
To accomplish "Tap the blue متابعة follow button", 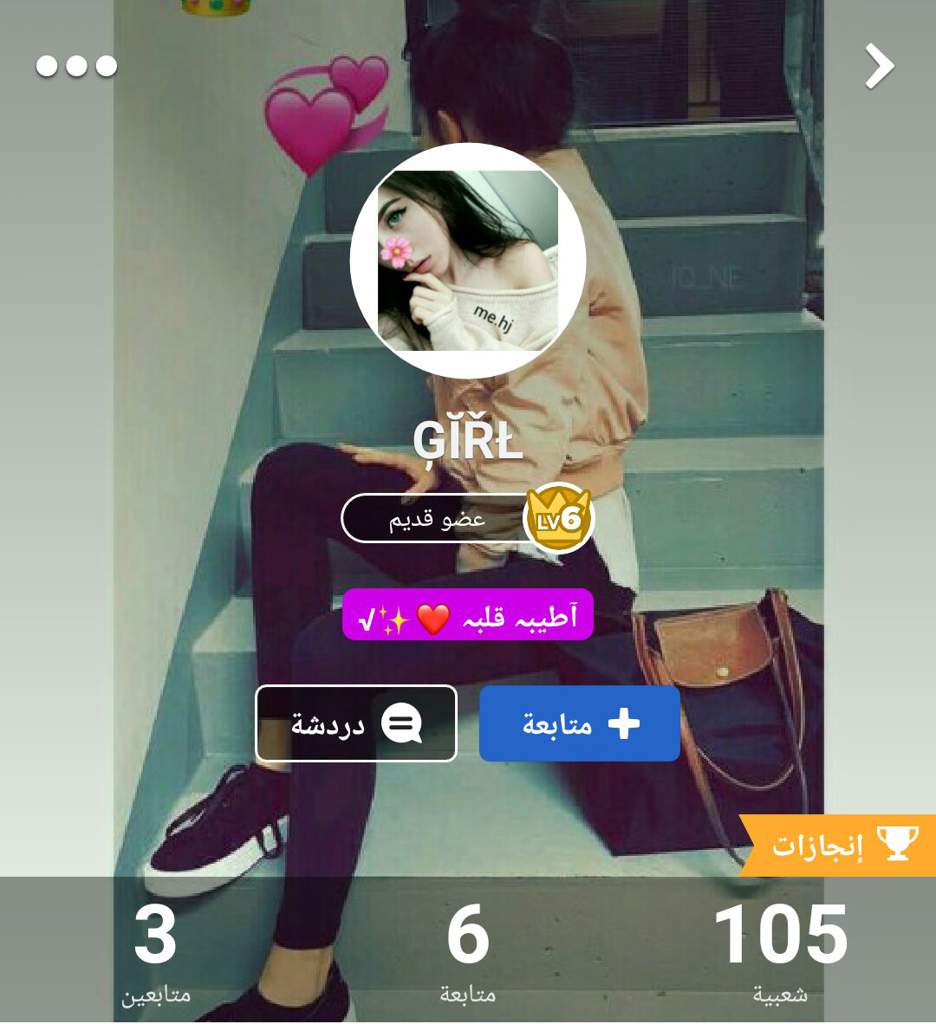I will point(580,724).
